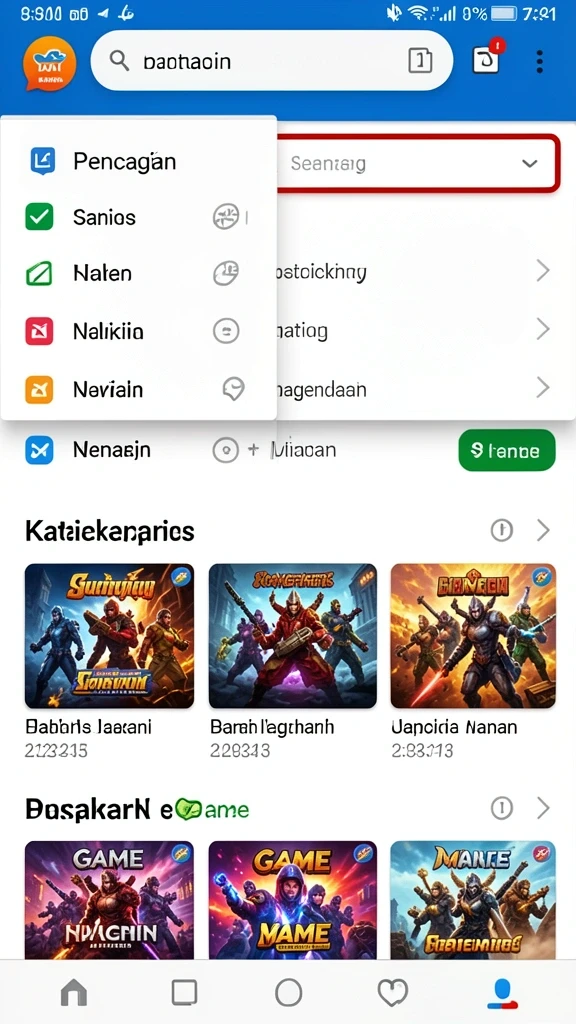Open the notification icon with red badge
Image resolution: width=576 pixels, height=1024 pixels.
coord(487,59)
